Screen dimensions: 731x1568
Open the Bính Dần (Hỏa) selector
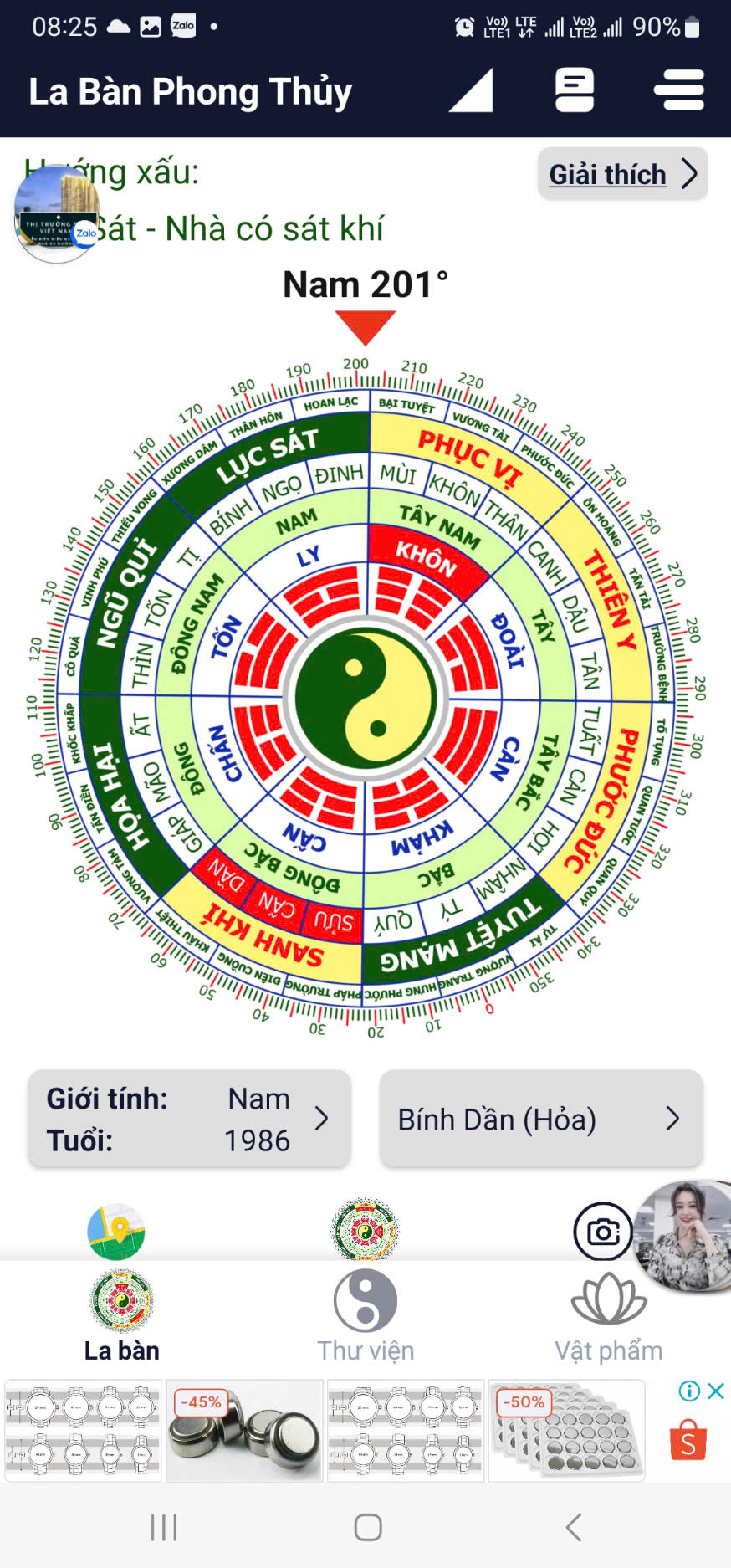pos(541,1119)
